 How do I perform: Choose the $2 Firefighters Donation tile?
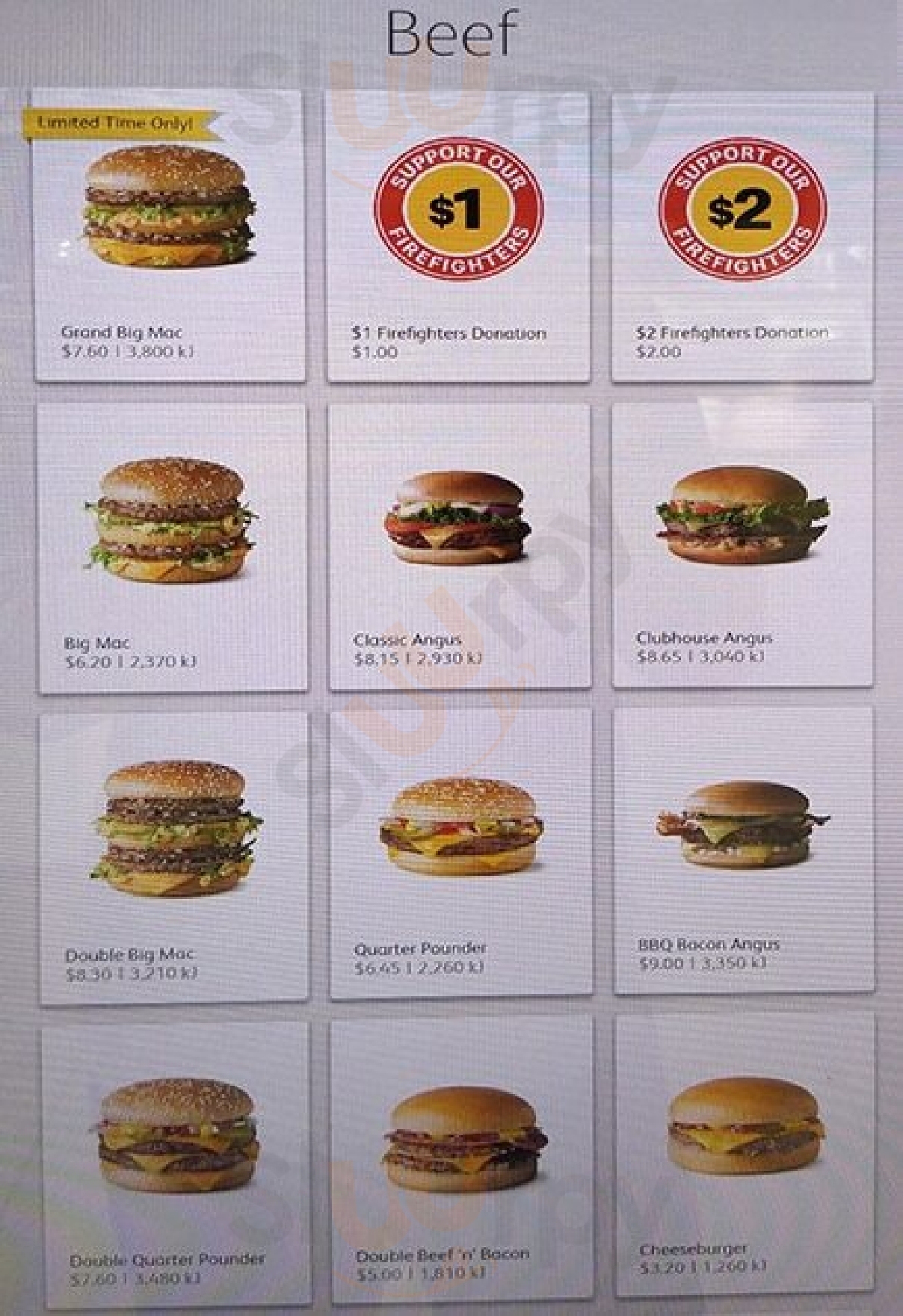coord(742,236)
